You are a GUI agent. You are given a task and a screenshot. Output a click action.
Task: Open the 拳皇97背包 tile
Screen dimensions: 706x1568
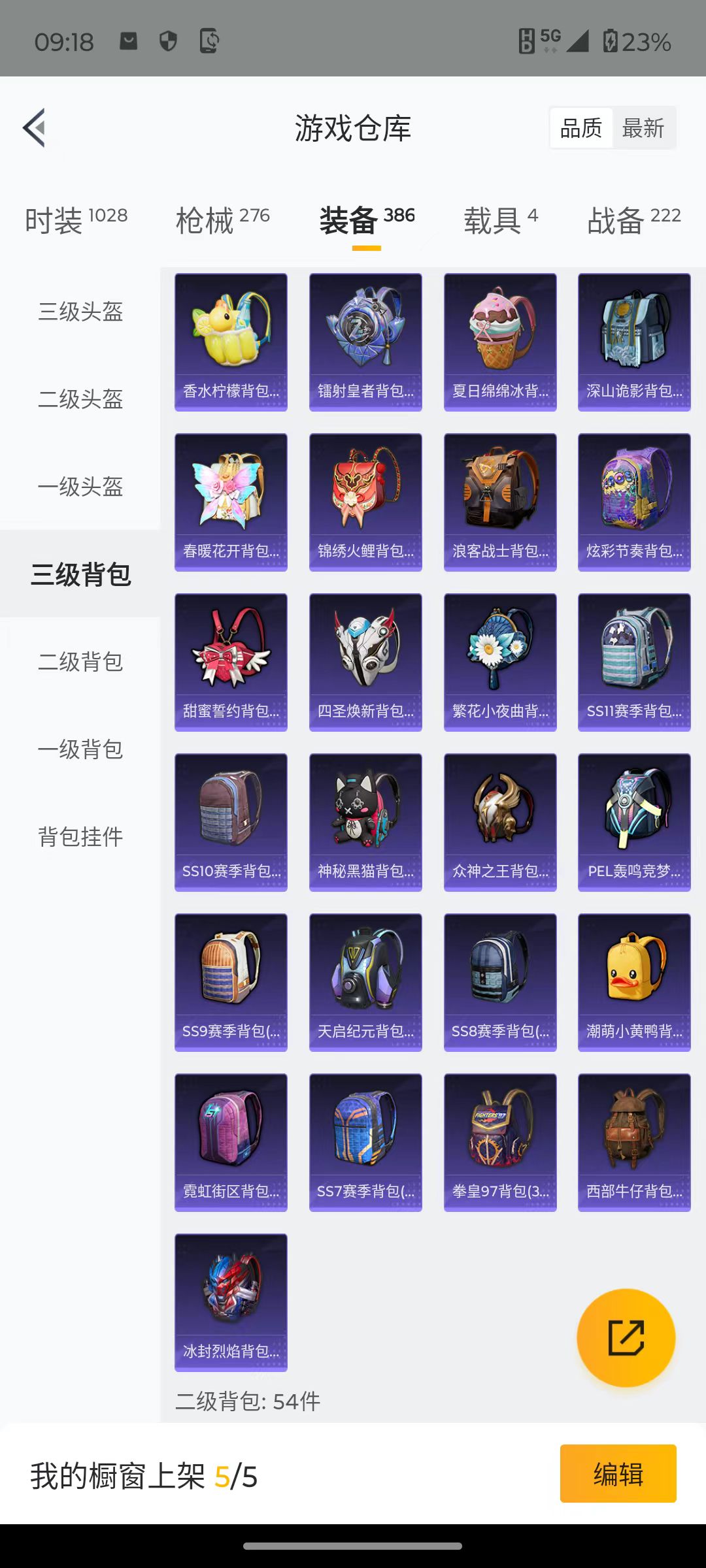coord(500,1142)
